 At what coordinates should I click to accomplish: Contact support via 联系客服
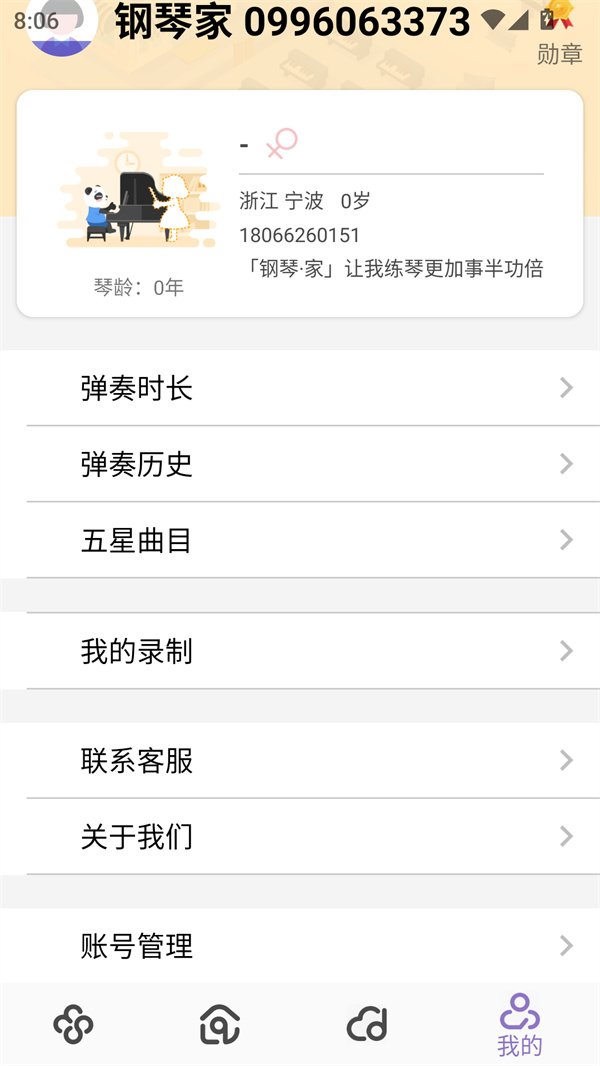point(300,761)
